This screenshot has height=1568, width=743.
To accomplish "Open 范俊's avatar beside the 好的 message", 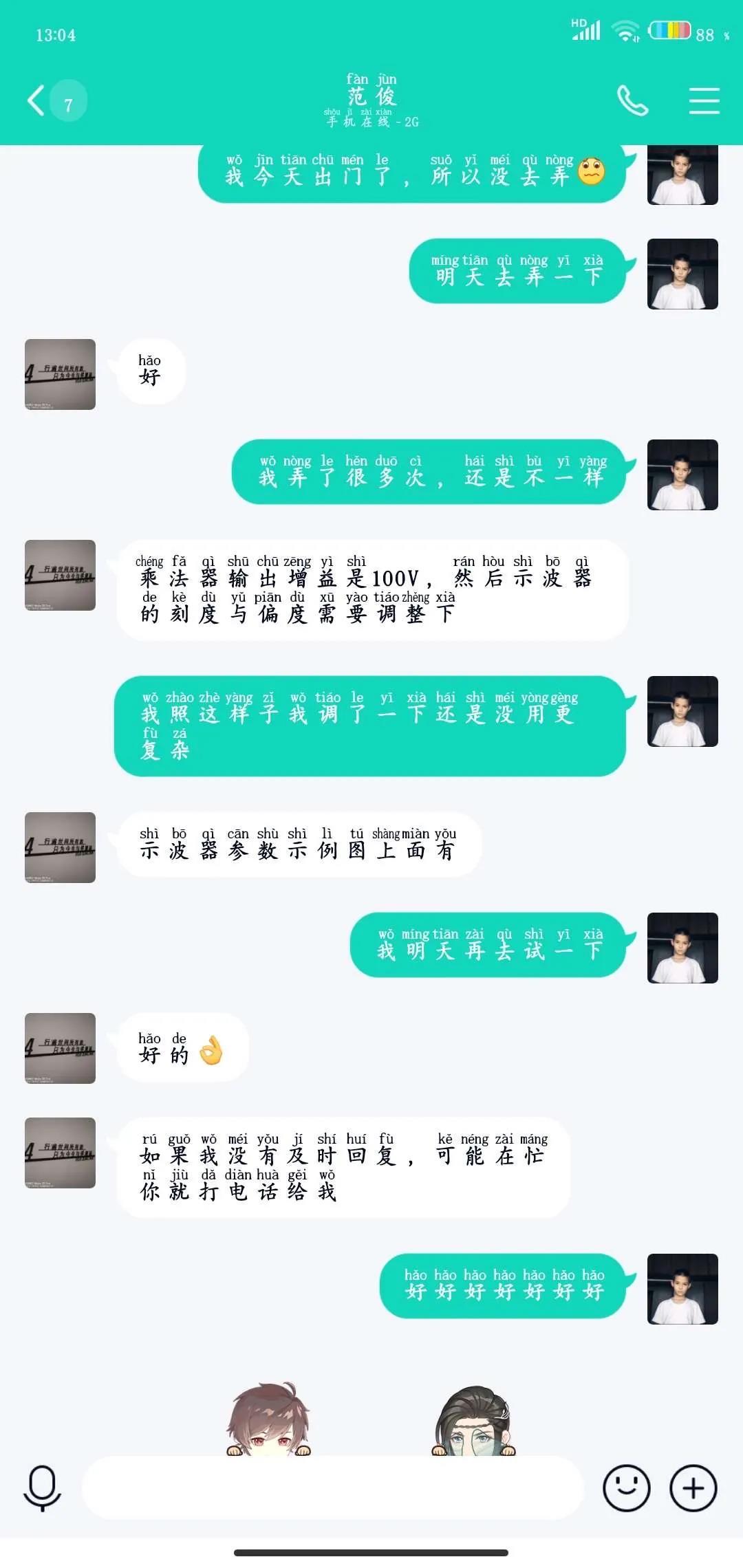I will (x=60, y=1048).
